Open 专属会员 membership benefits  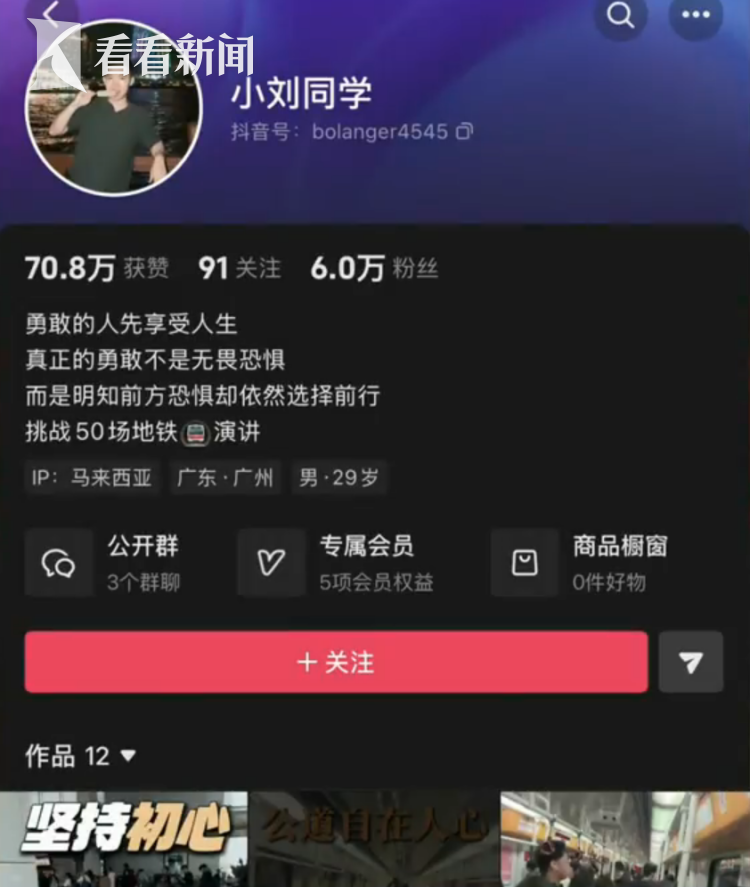(338, 563)
